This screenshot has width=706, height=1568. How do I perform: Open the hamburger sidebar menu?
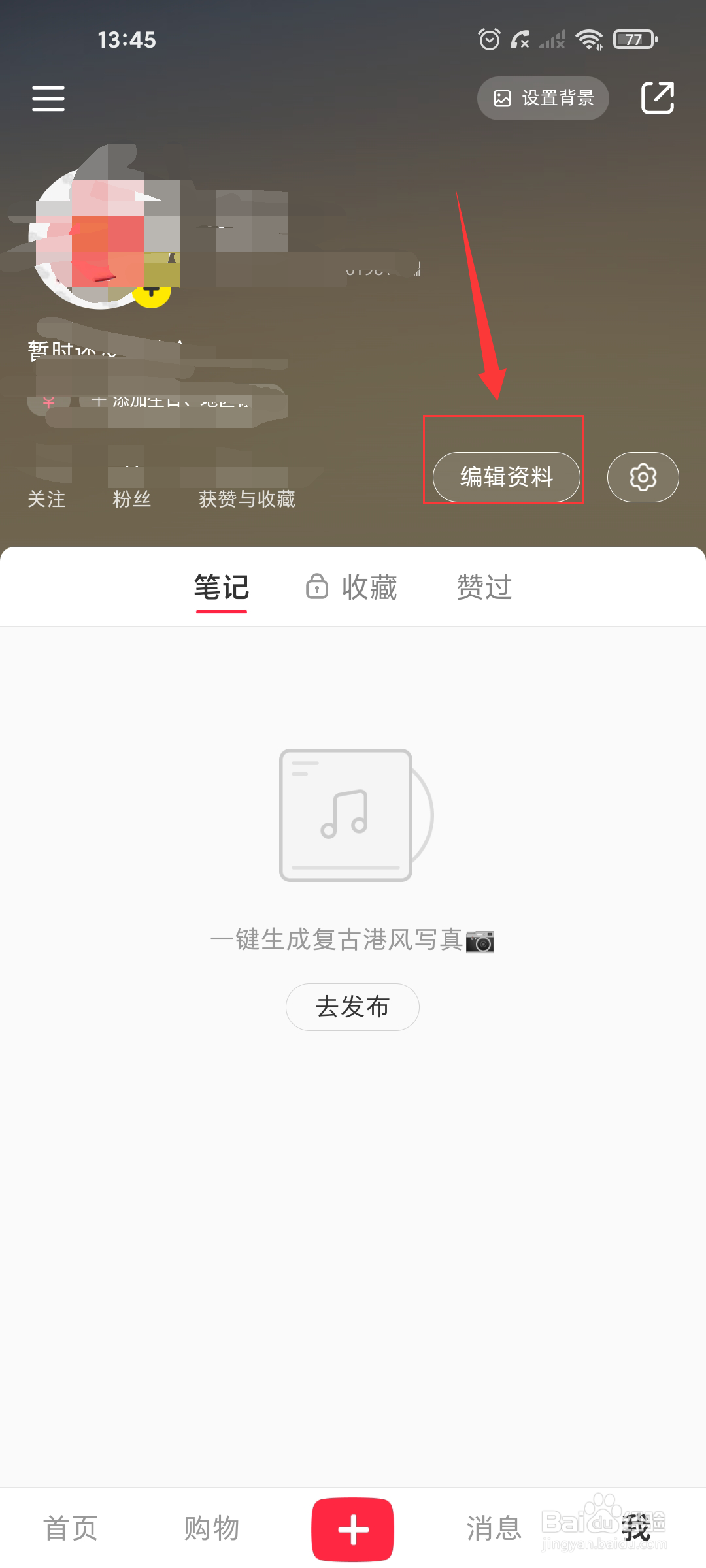coord(47,98)
